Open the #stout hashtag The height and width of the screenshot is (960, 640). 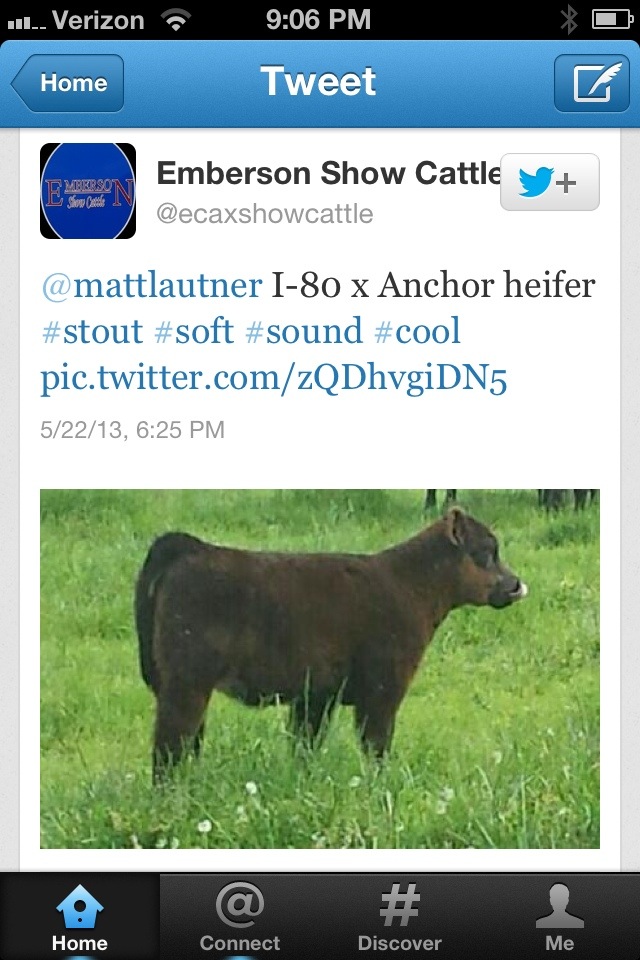pyautogui.click(x=92, y=331)
